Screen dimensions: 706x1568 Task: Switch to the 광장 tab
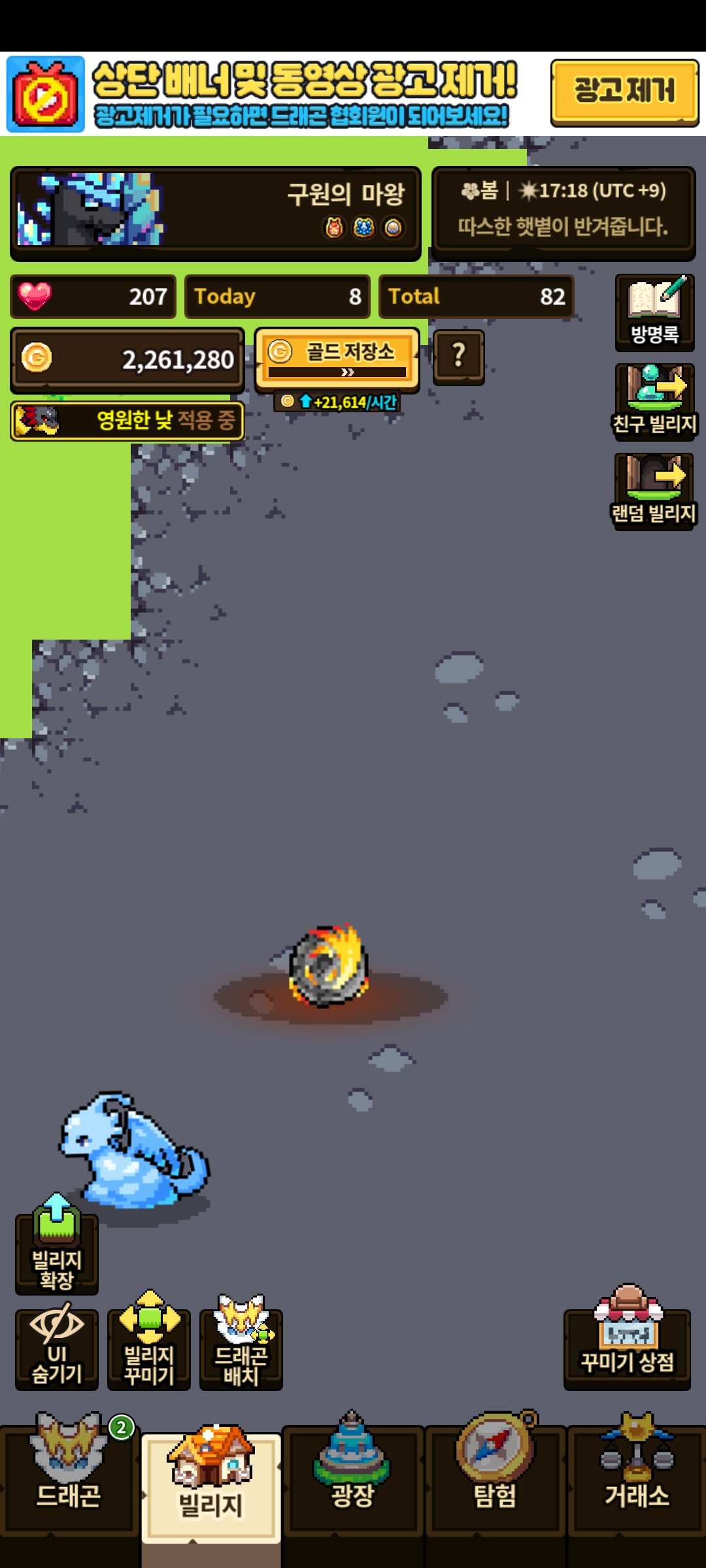(353, 1478)
